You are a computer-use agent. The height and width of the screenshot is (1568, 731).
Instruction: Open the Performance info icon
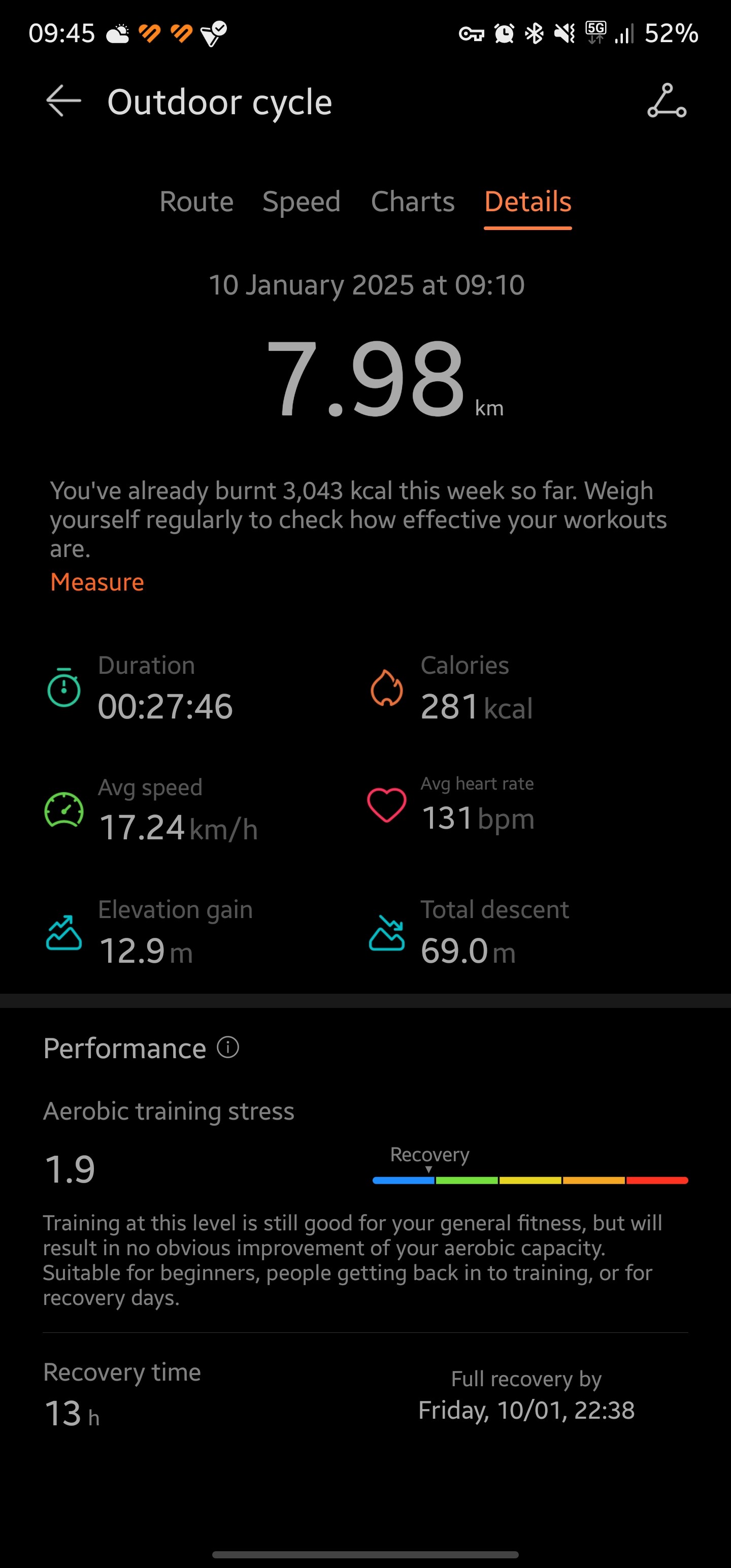[228, 1048]
